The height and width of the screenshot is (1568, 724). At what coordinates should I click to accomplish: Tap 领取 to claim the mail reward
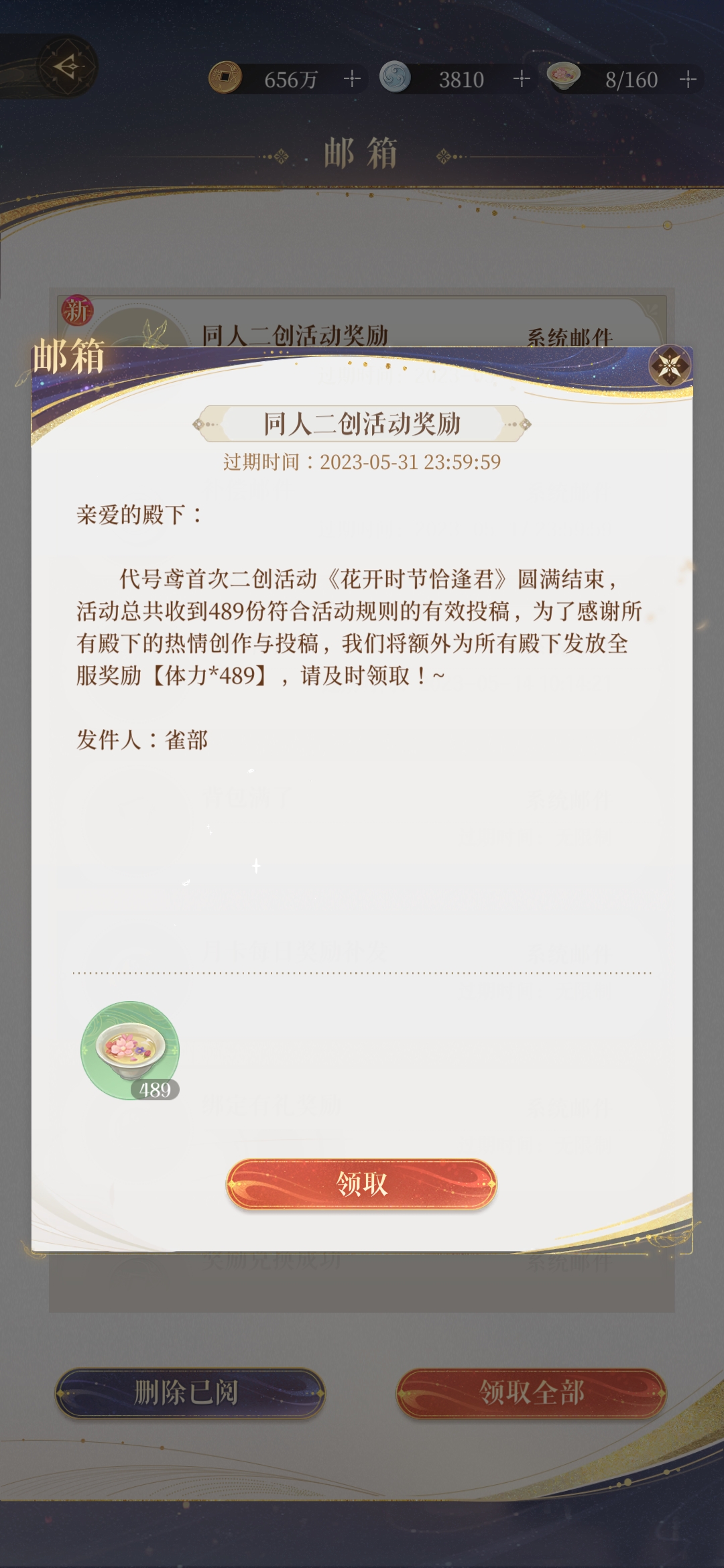click(x=361, y=1184)
